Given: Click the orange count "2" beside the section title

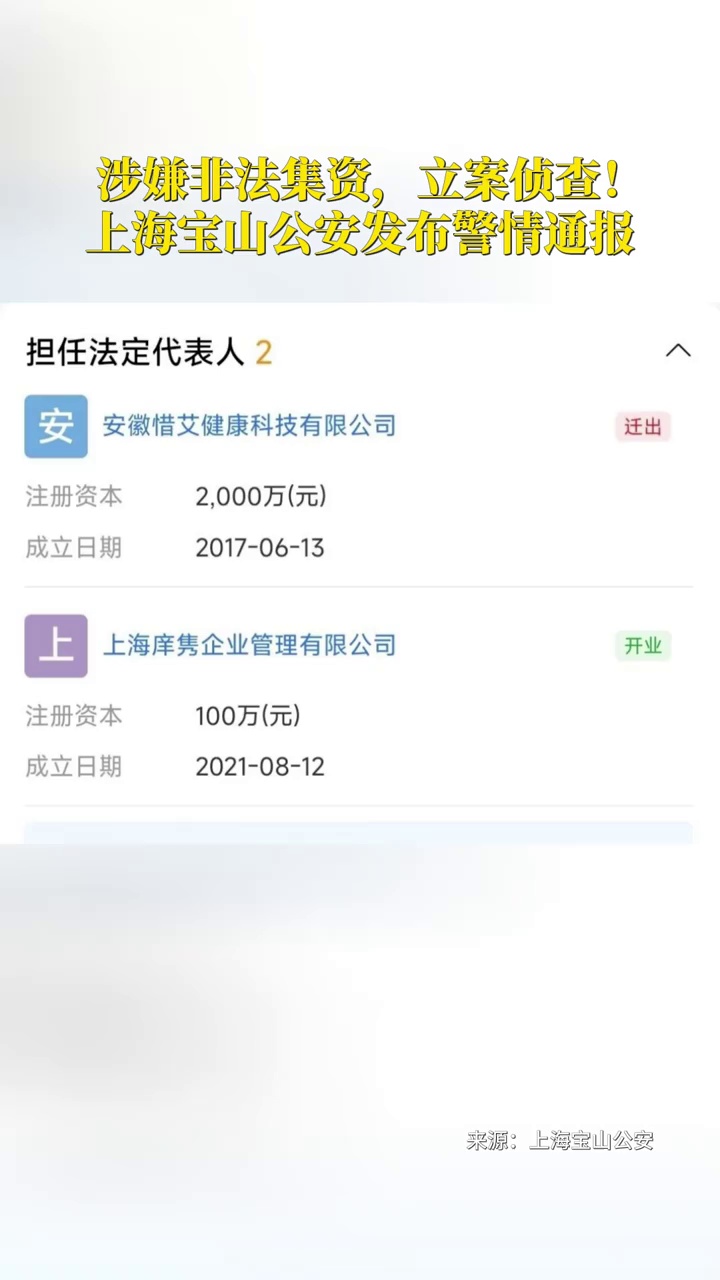Looking at the screenshot, I should (x=264, y=351).
